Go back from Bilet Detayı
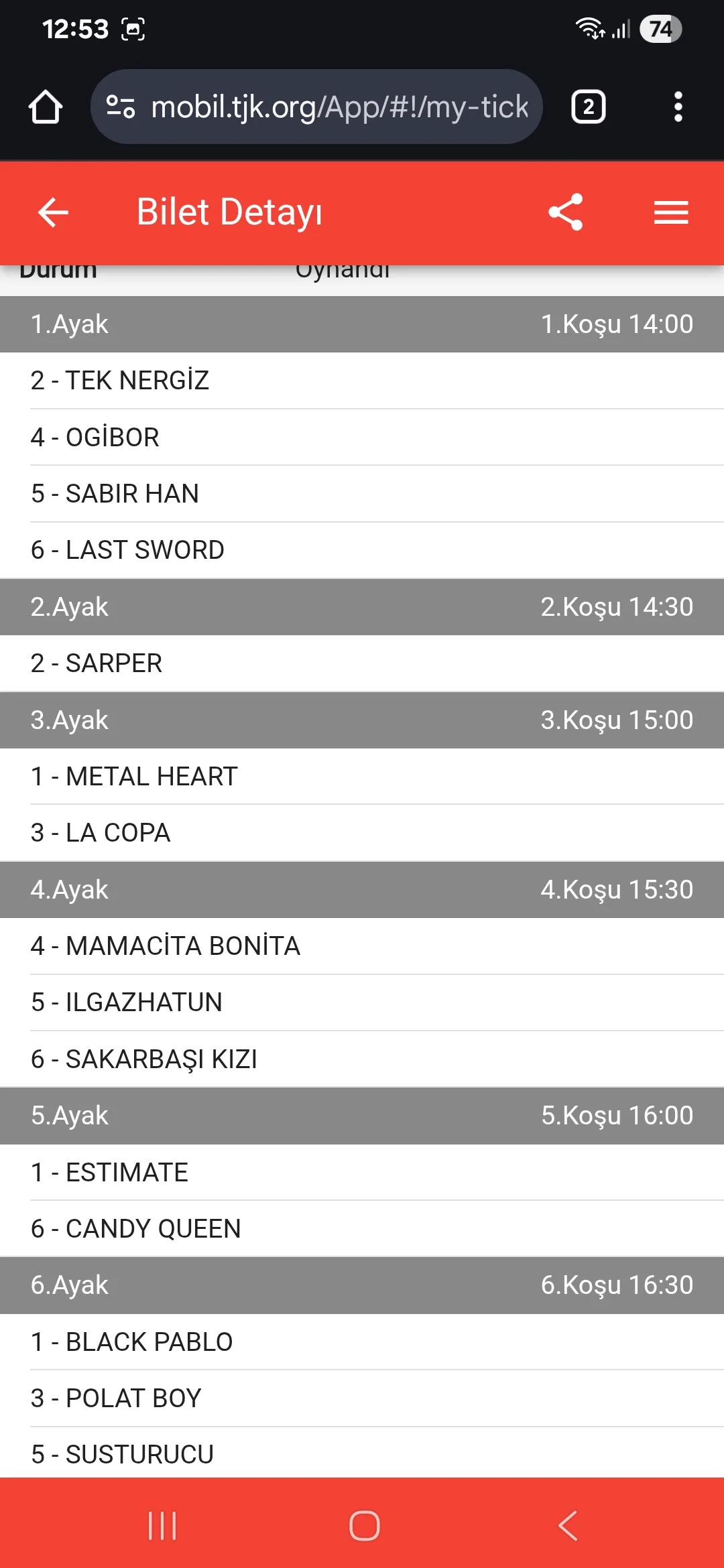This screenshot has width=724, height=1568. [x=53, y=213]
